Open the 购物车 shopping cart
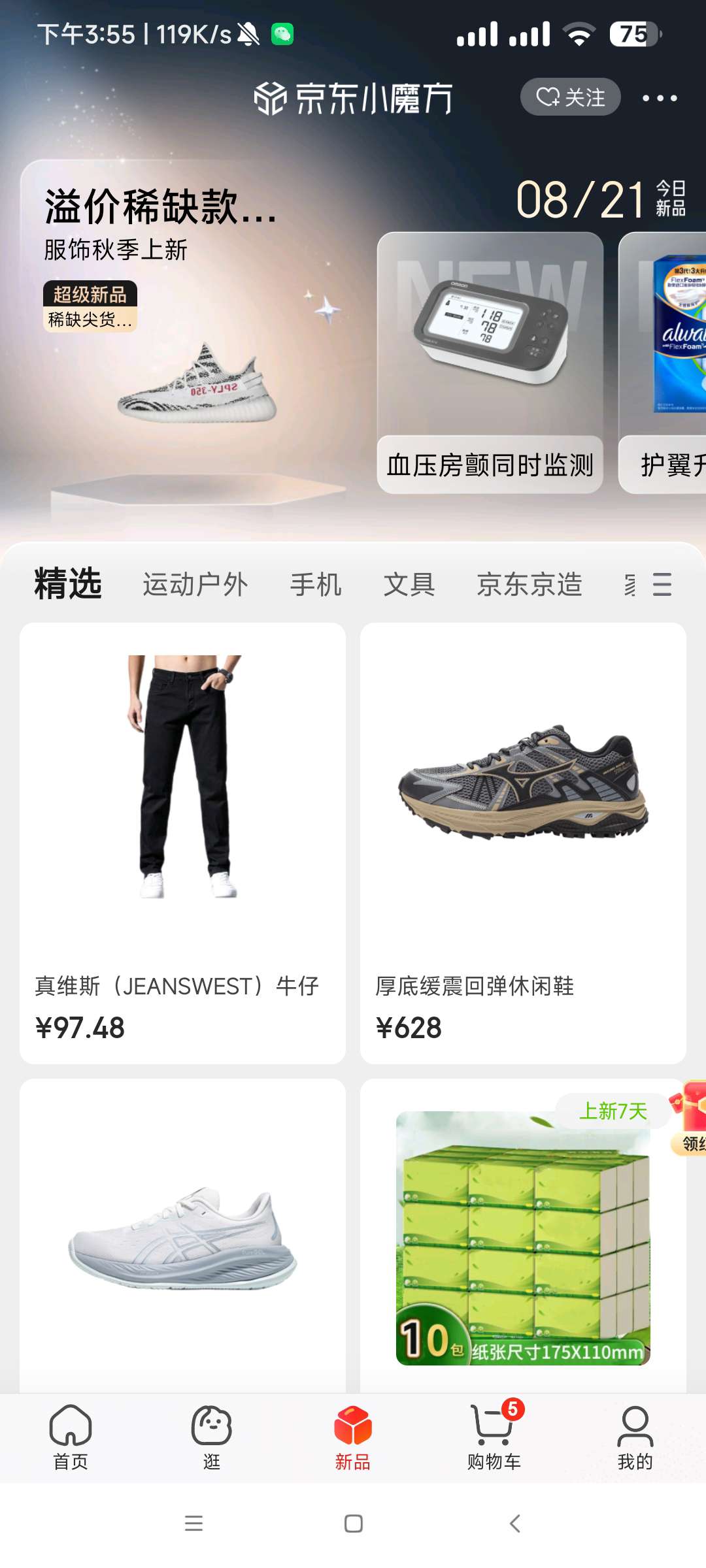The width and height of the screenshot is (706, 1568). (x=494, y=1437)
